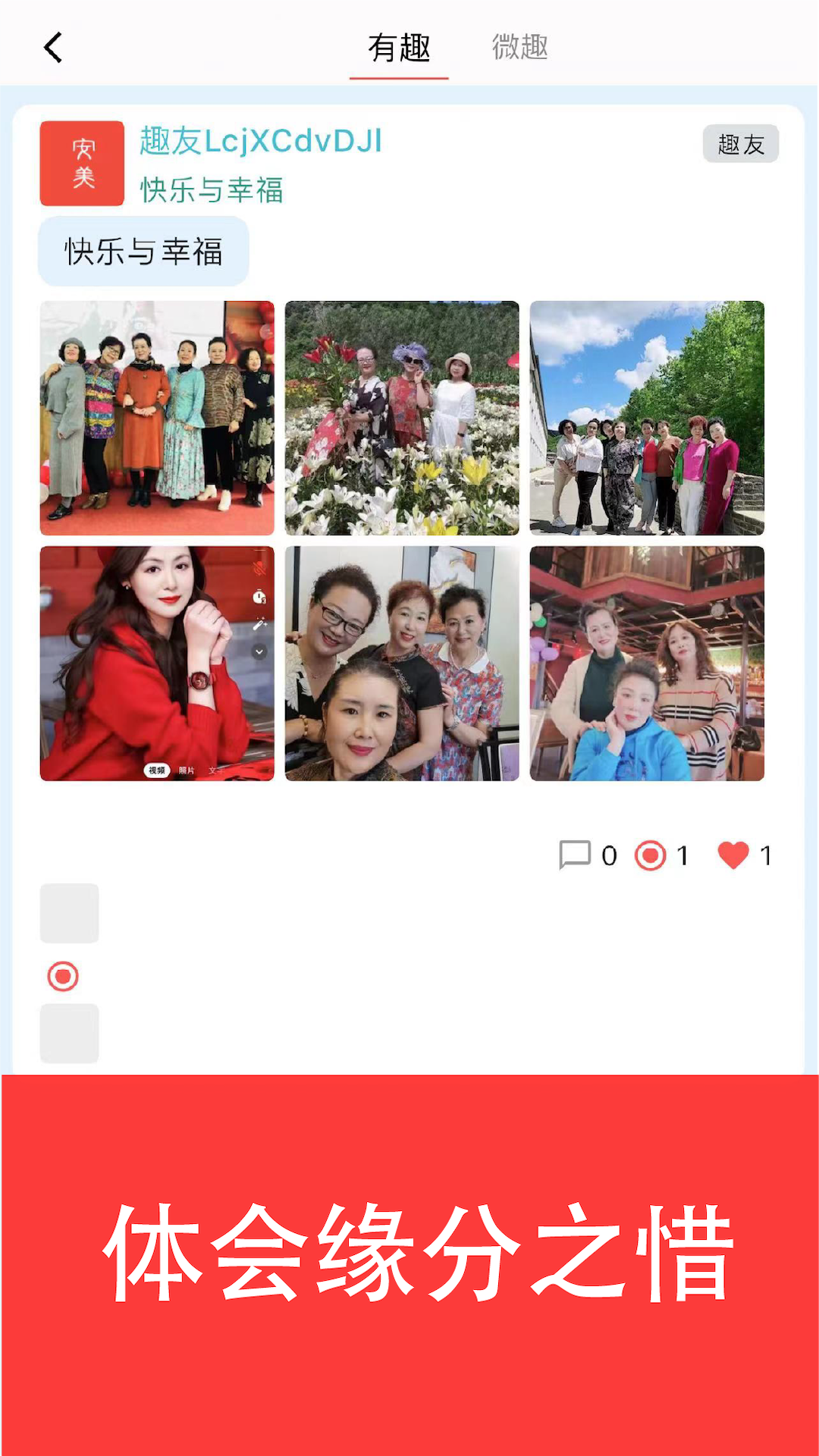Tap the 快乐与幸福 message bubble
The width and height of the screenshot is (819, 1456).
tap(143, 252)
